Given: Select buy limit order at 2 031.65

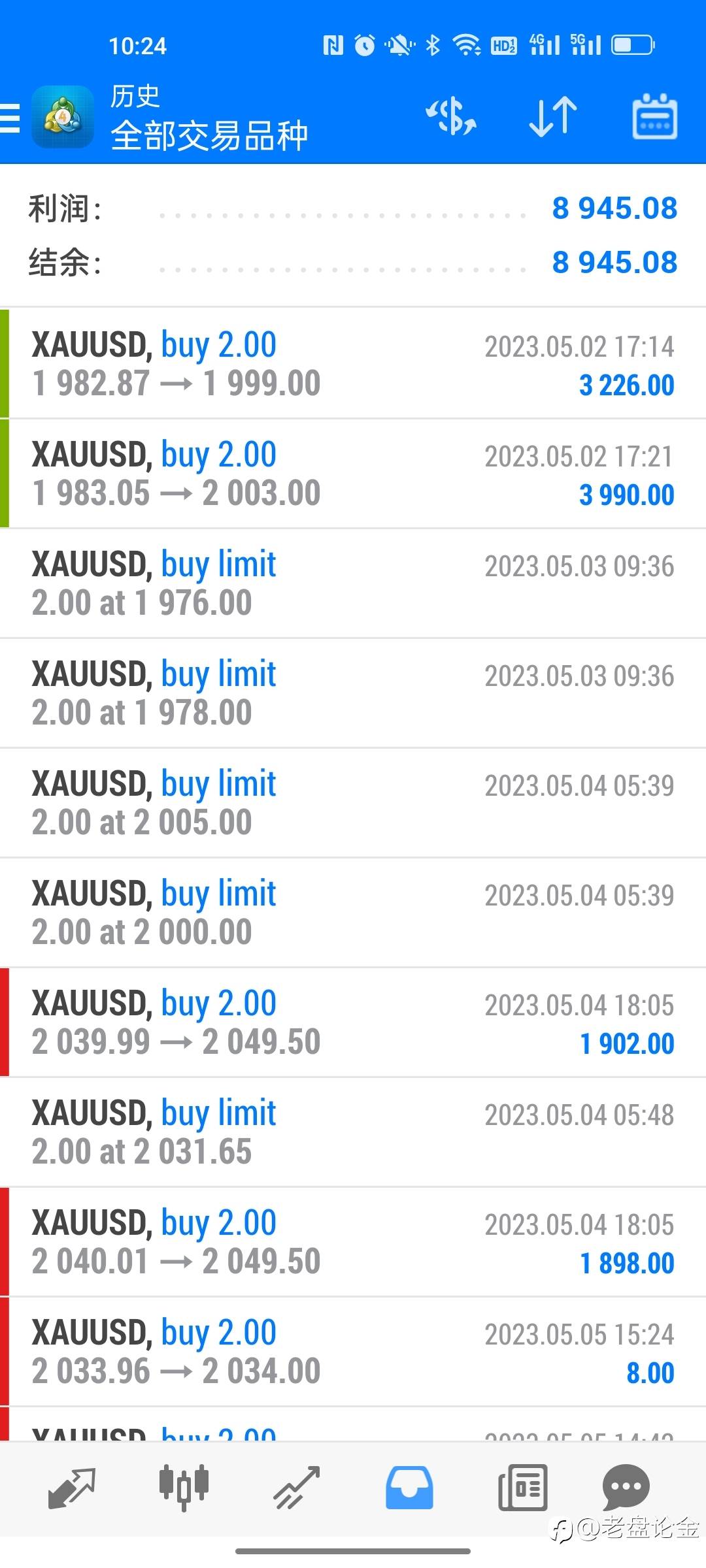Looking at the screenshot, I should click(353, 1132).
